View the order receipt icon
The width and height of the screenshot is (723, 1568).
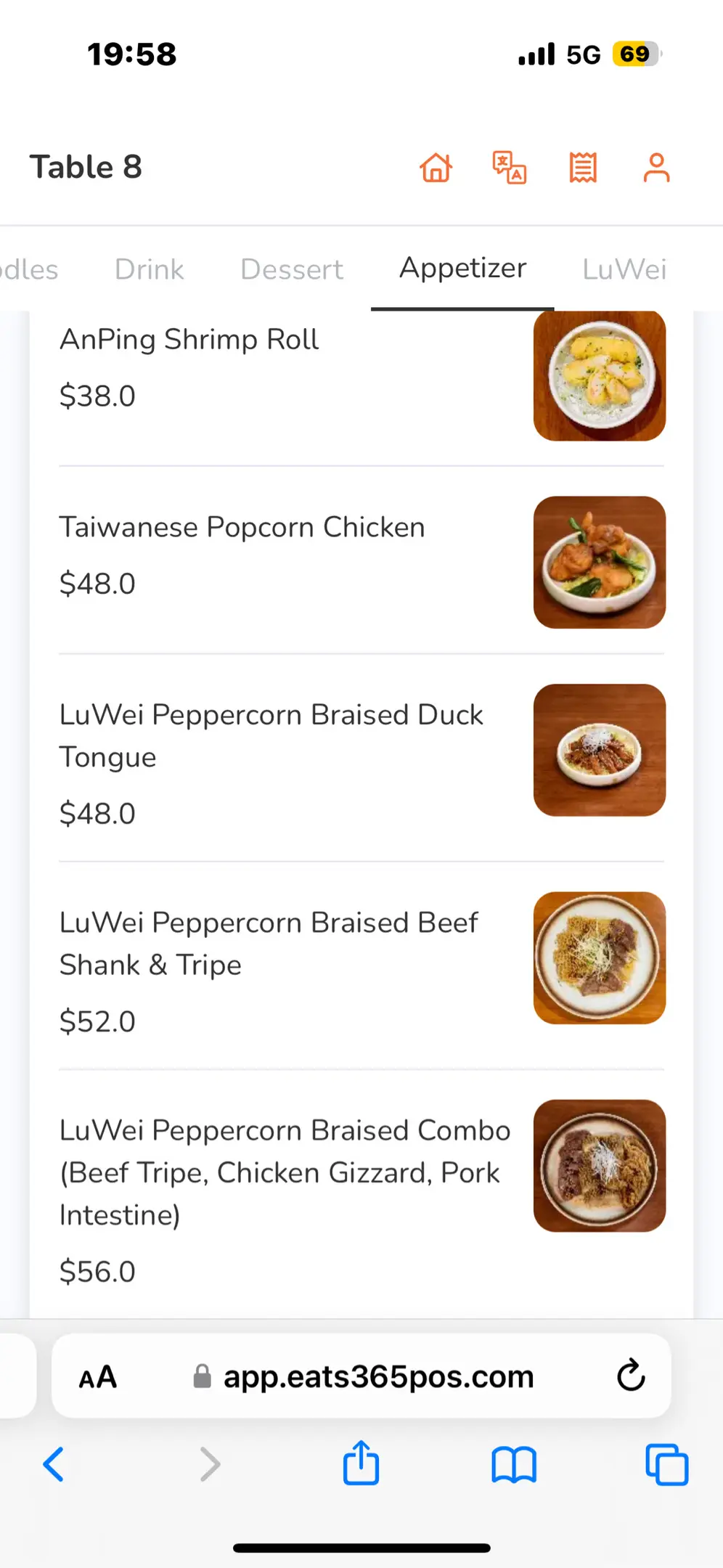583,168
